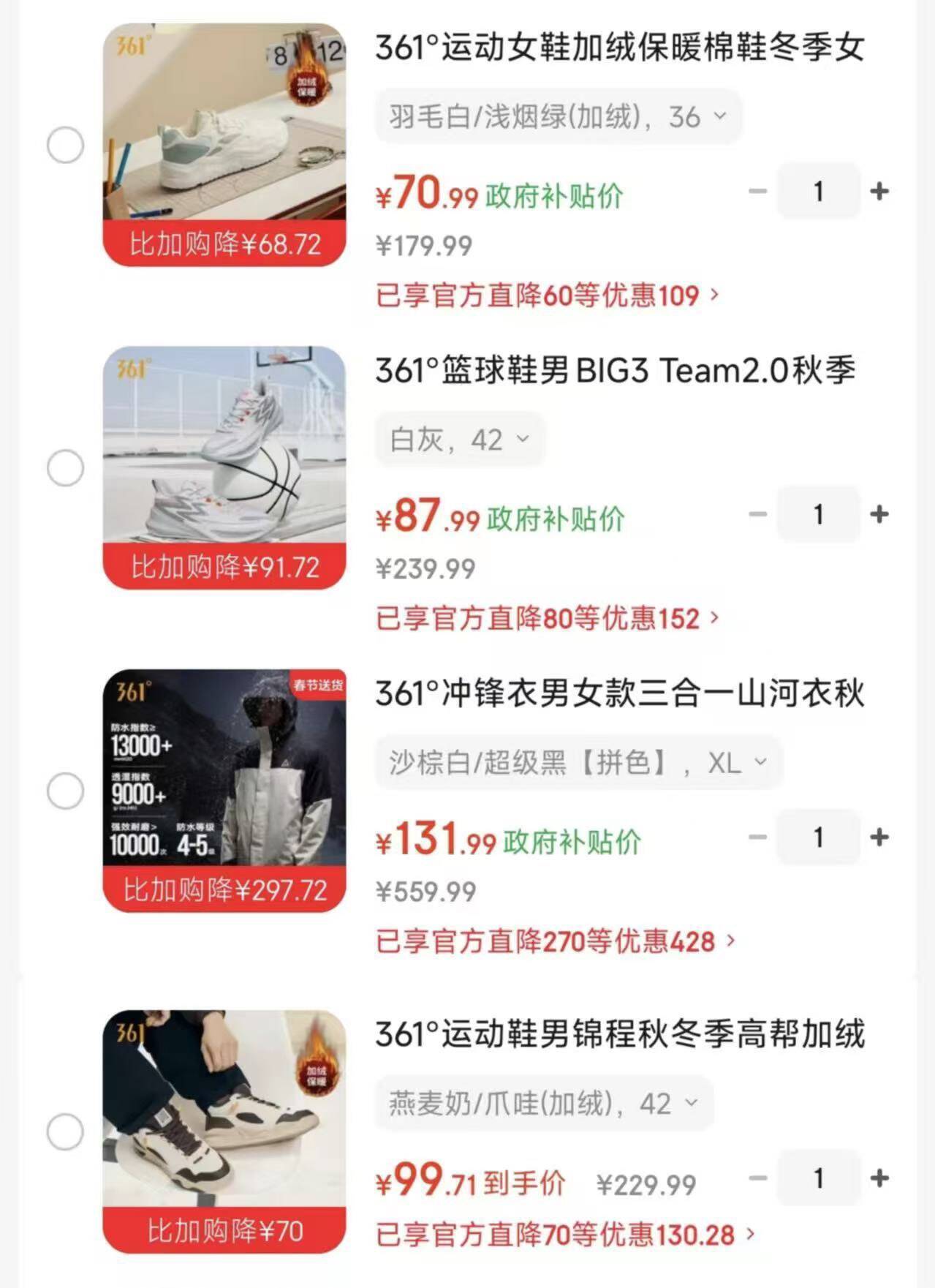Open the 运动鞋男锦程秋冬季高帮加绒 product title
Image resolution: width=935 pixels, height=1288 pixels.
click(x=620, y=1034)
